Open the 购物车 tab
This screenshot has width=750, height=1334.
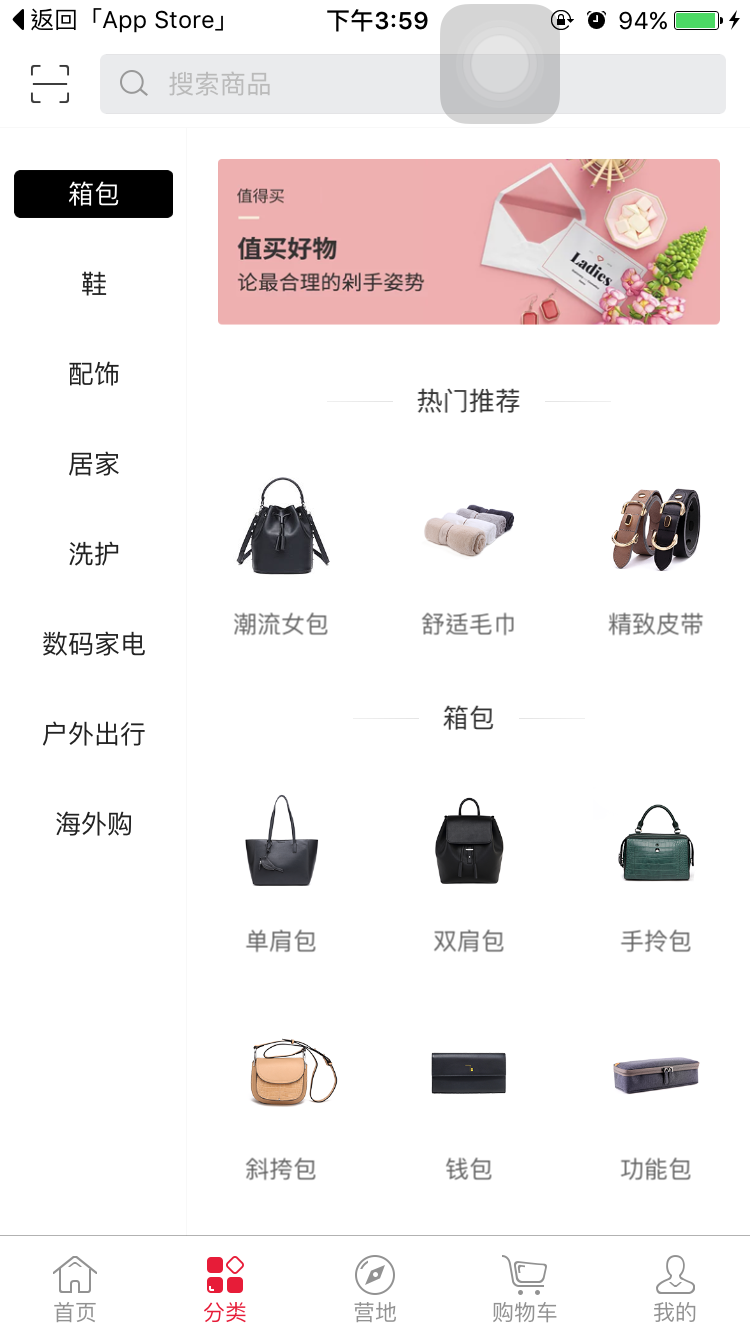click(524, 1288)
